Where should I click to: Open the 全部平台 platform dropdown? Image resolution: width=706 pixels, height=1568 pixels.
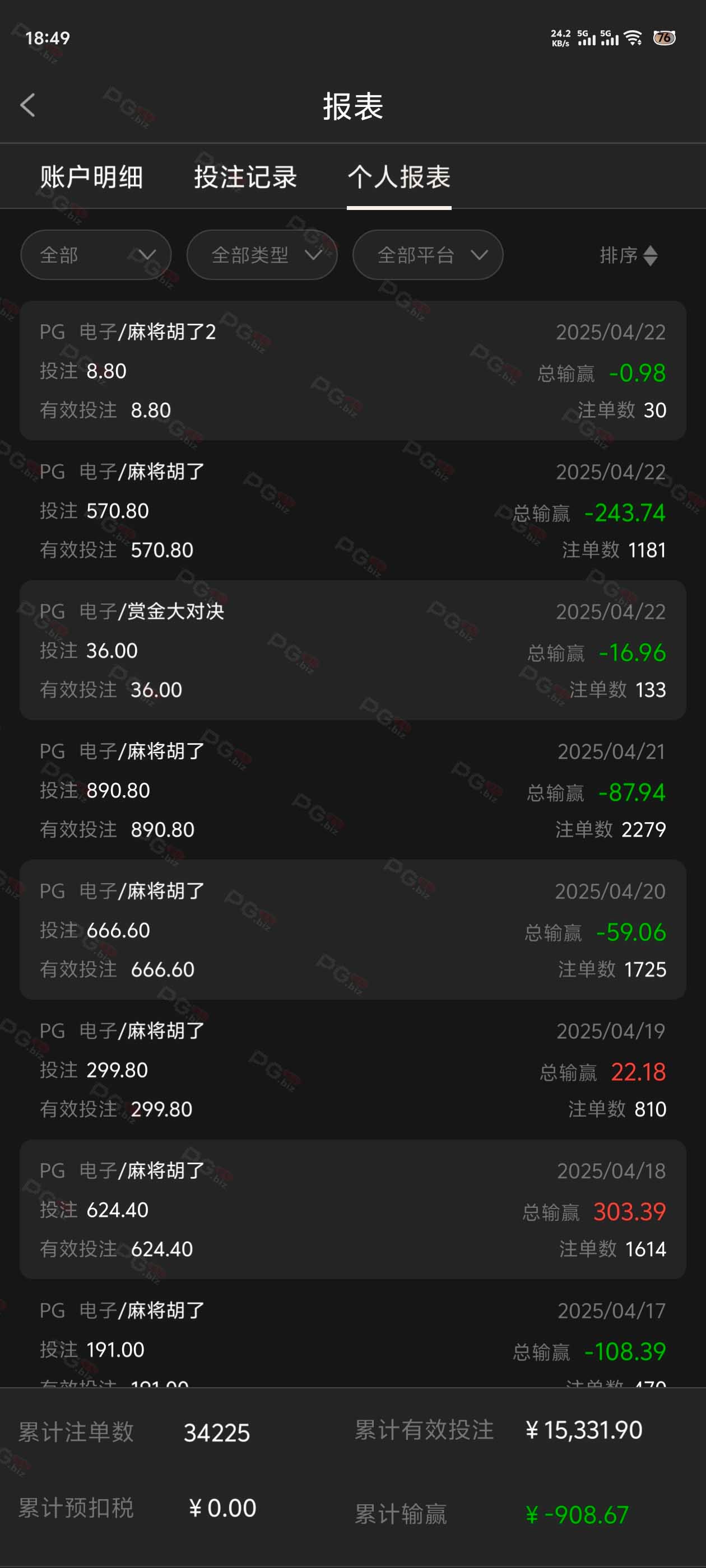tap(428, 254)
